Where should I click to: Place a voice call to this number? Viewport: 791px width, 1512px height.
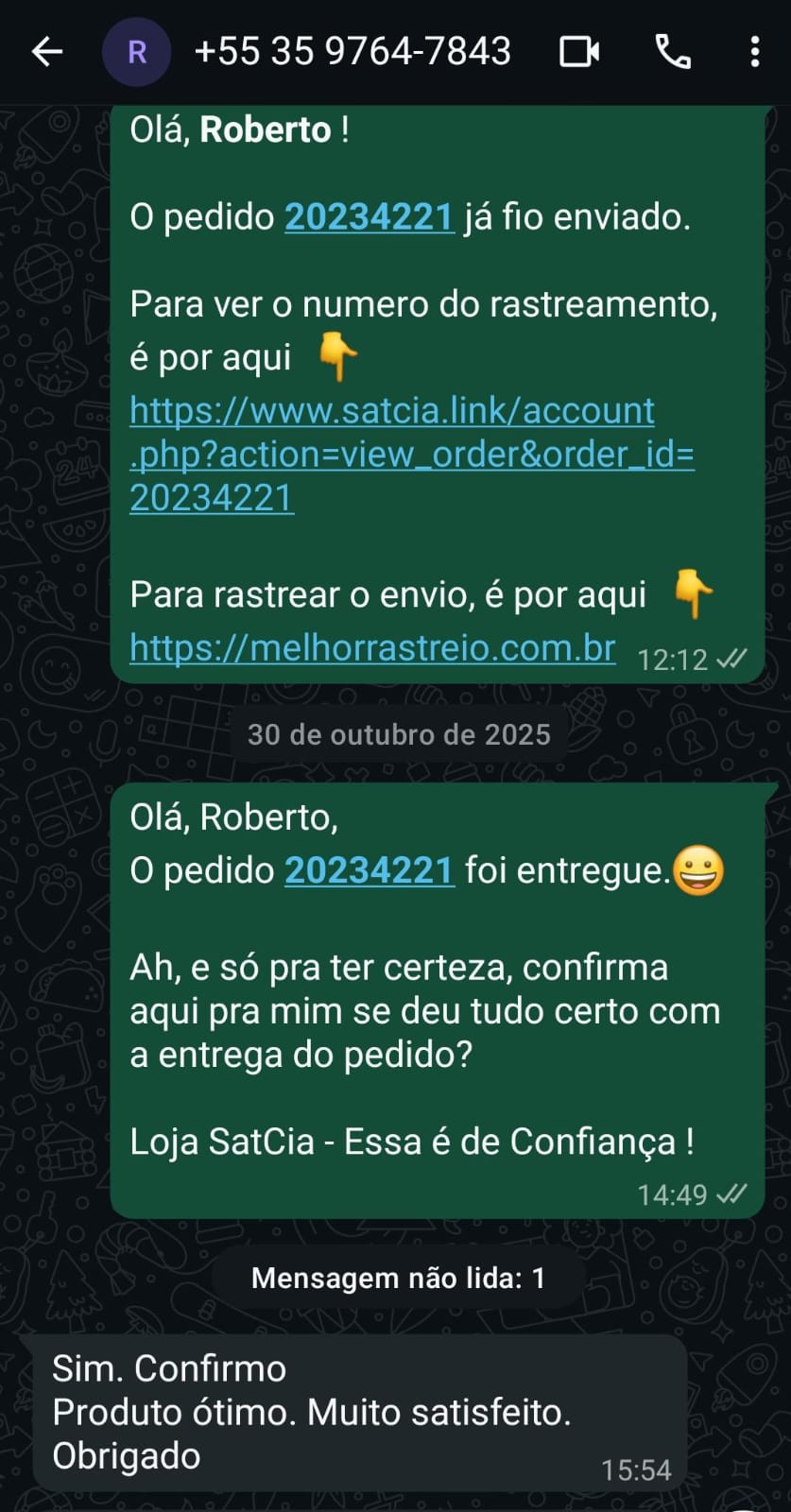point(673,51)
